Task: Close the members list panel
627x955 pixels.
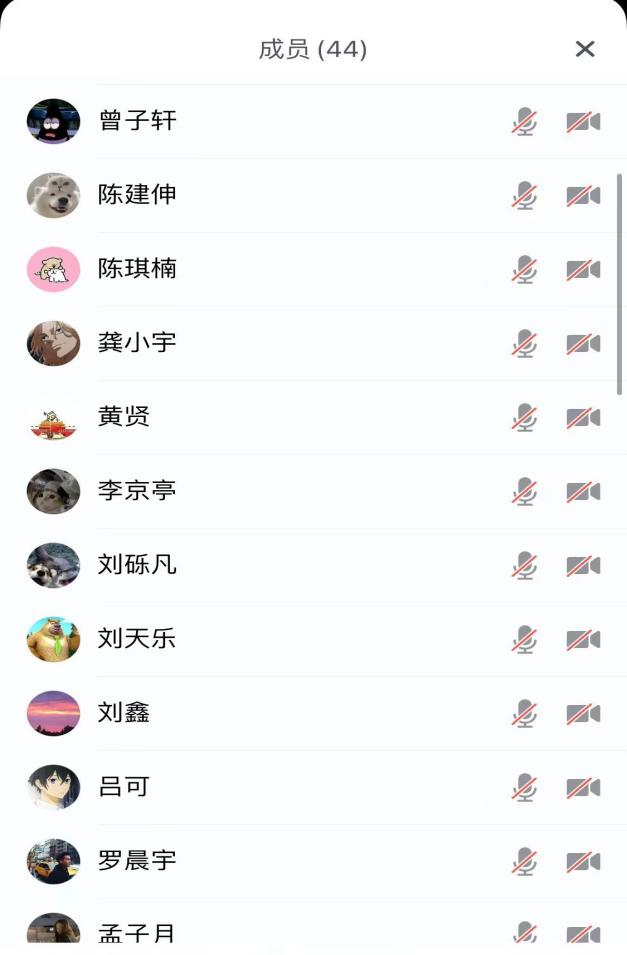Action: point(585,49)
